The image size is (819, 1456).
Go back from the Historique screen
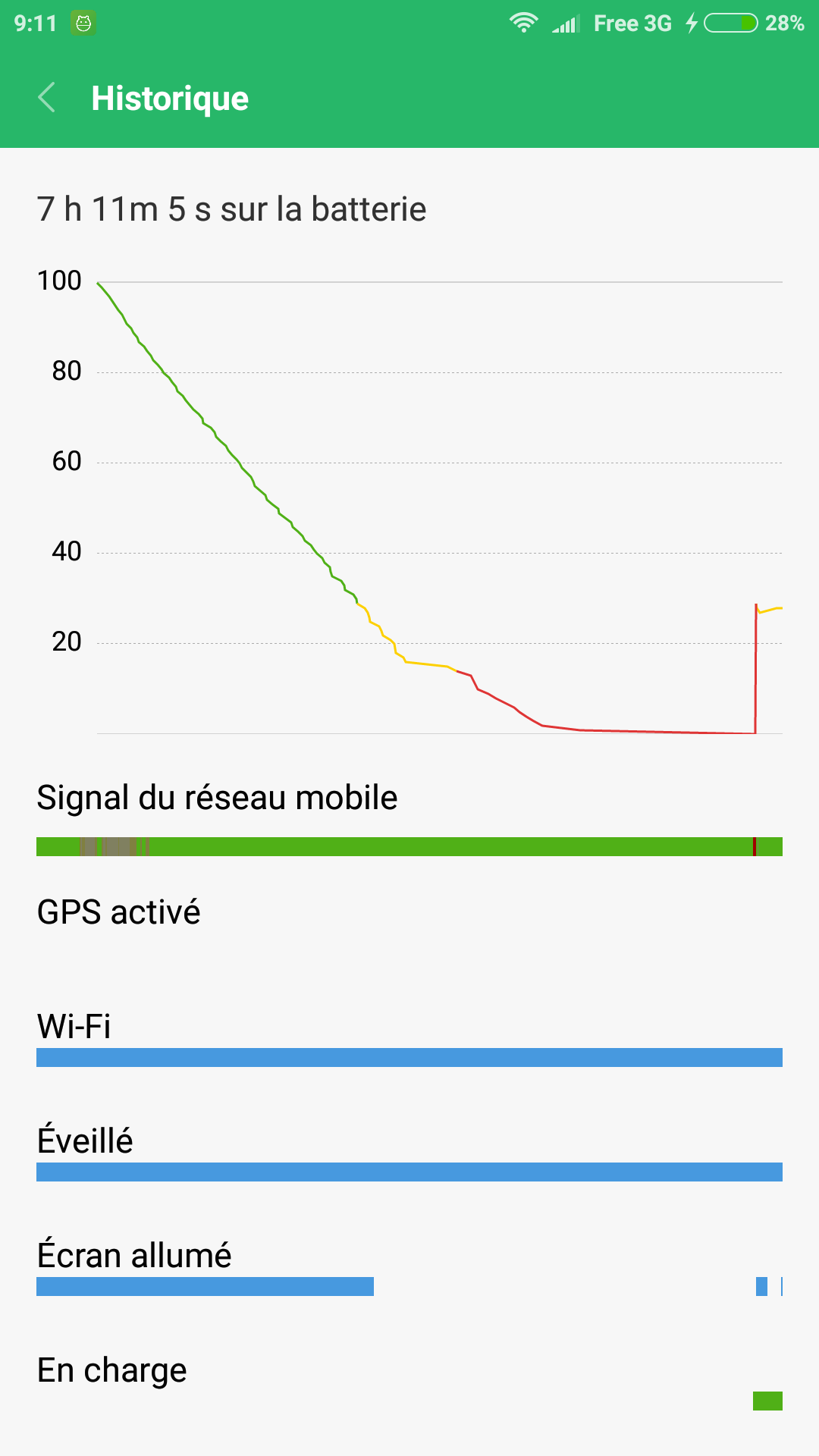click(x=46, y=98)
